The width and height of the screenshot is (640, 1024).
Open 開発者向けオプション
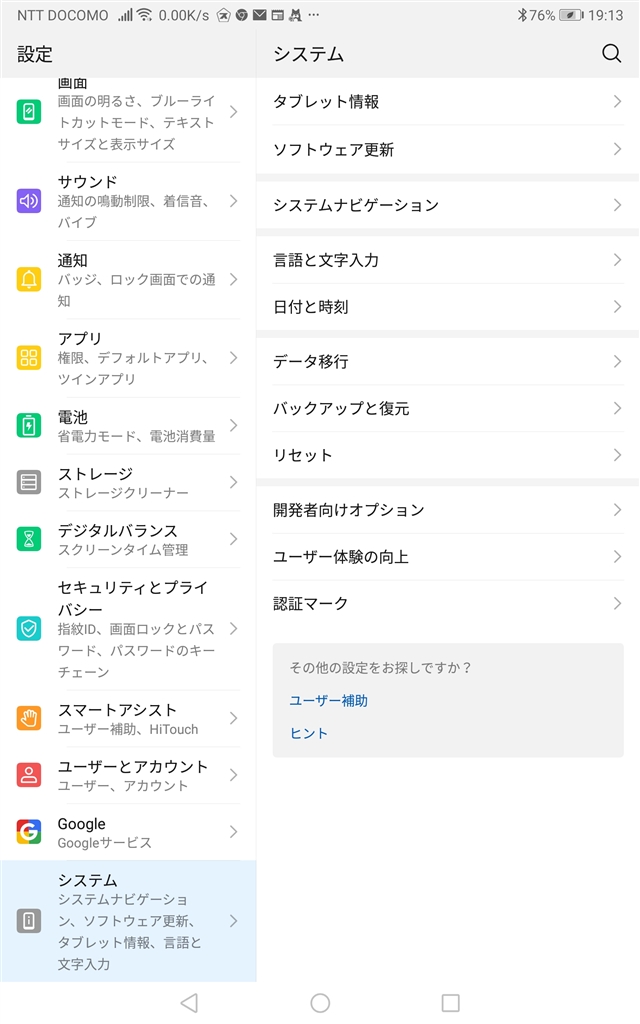click(x=447, y=510)
